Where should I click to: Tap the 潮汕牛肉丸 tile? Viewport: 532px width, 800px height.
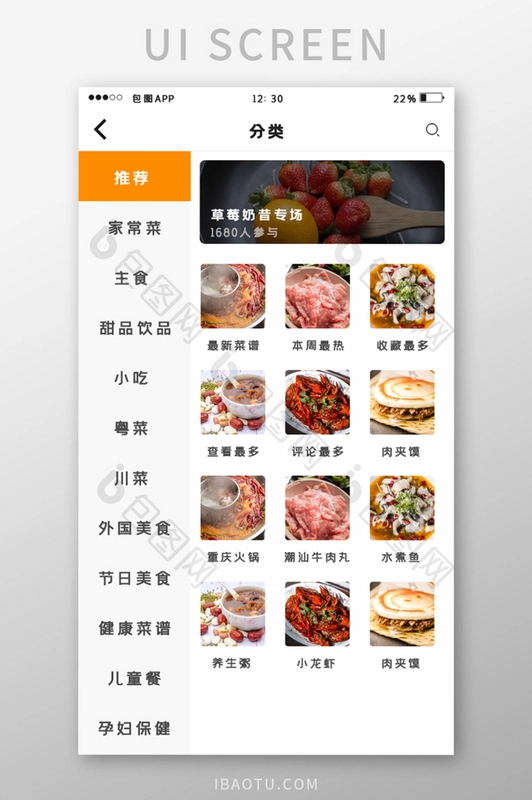coord(317,519)
